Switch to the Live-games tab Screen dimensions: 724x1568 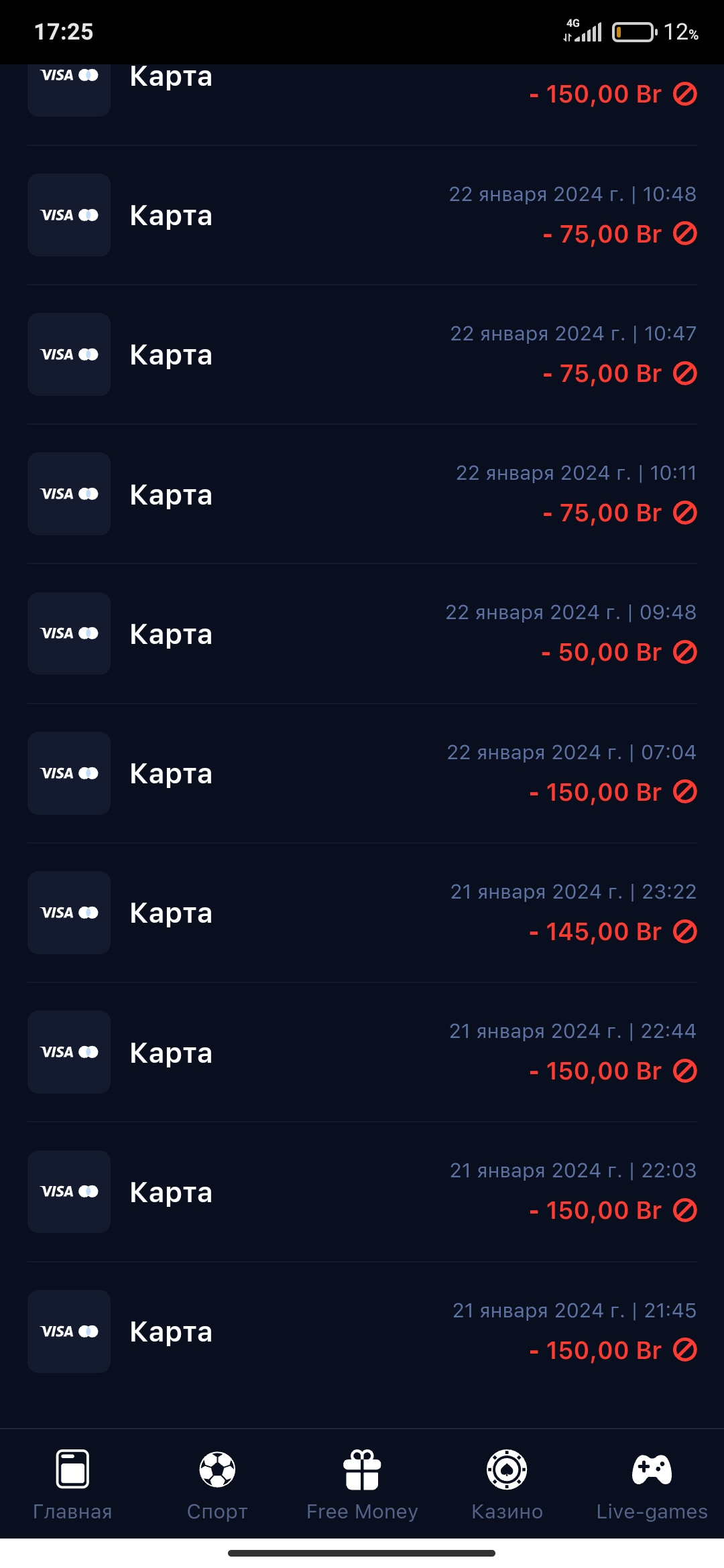[x=652, y=1484]
